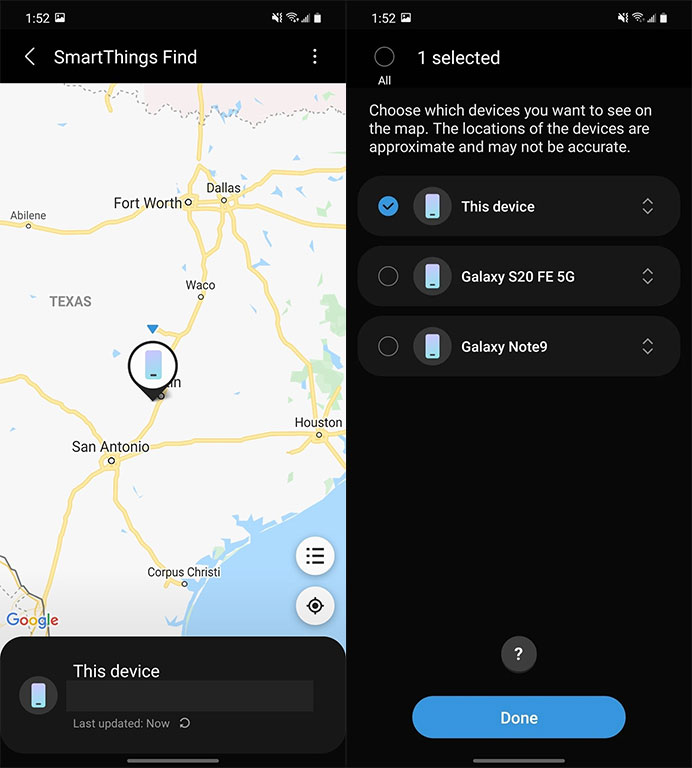
Task: Select Galaxy S20 FE 5G
Action: tap(388, 276)
